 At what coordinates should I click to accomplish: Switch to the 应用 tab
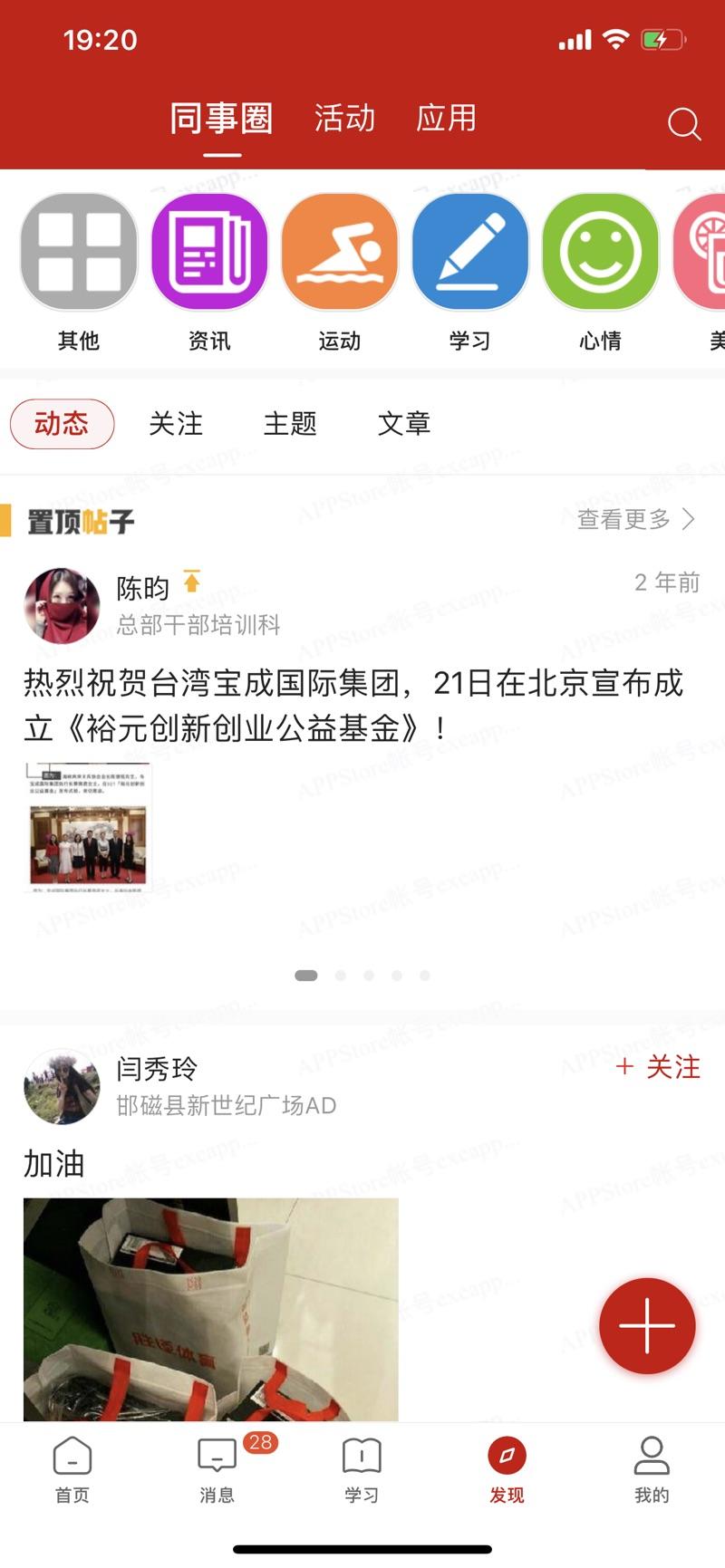447,119
